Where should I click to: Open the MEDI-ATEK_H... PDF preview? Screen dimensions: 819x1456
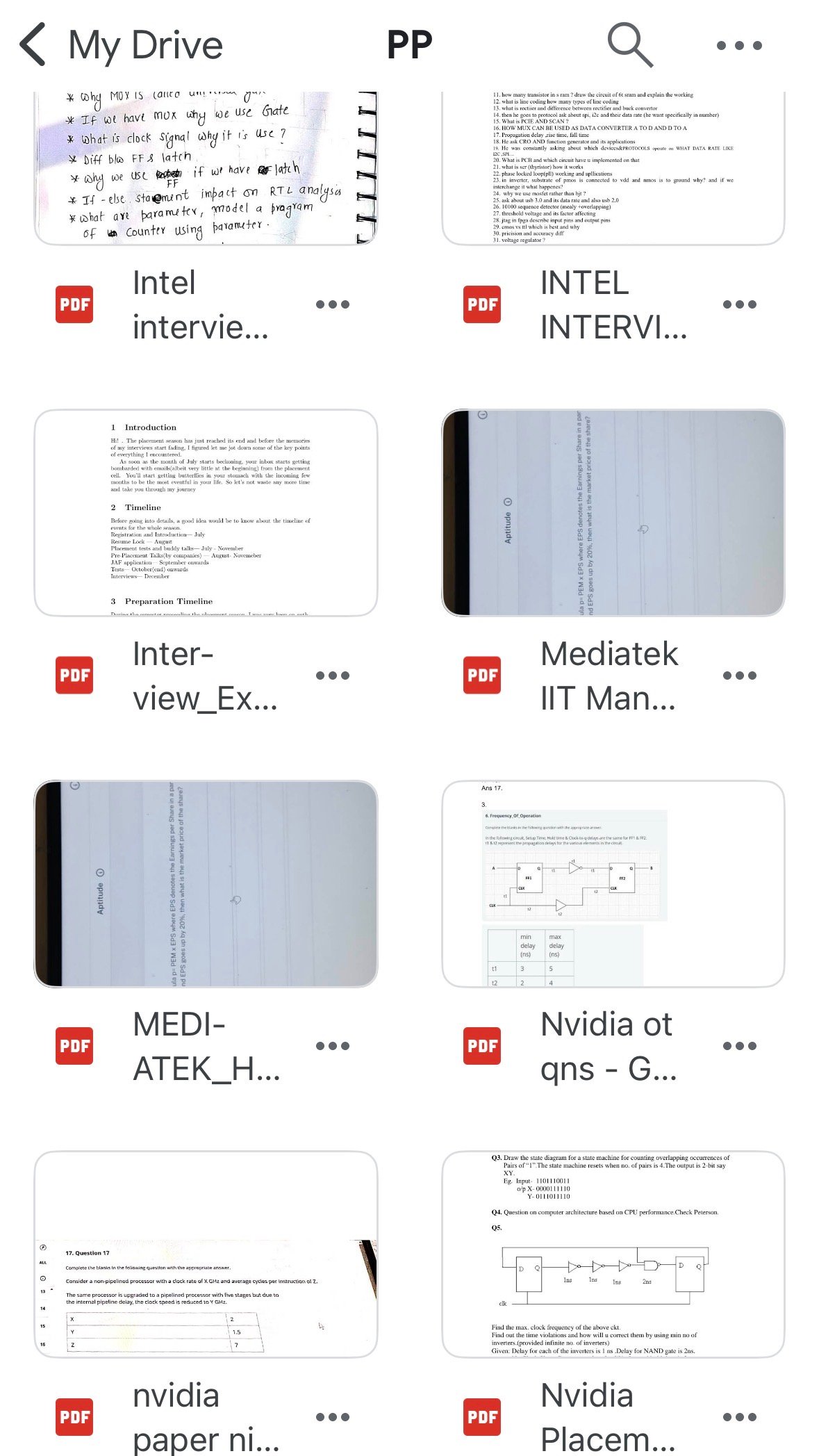(x=206, y=883)
